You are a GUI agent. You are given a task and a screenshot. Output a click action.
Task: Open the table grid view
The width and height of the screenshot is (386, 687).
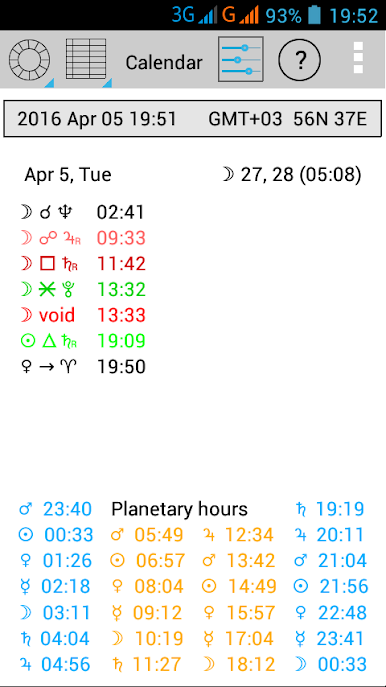click(86, 59)
